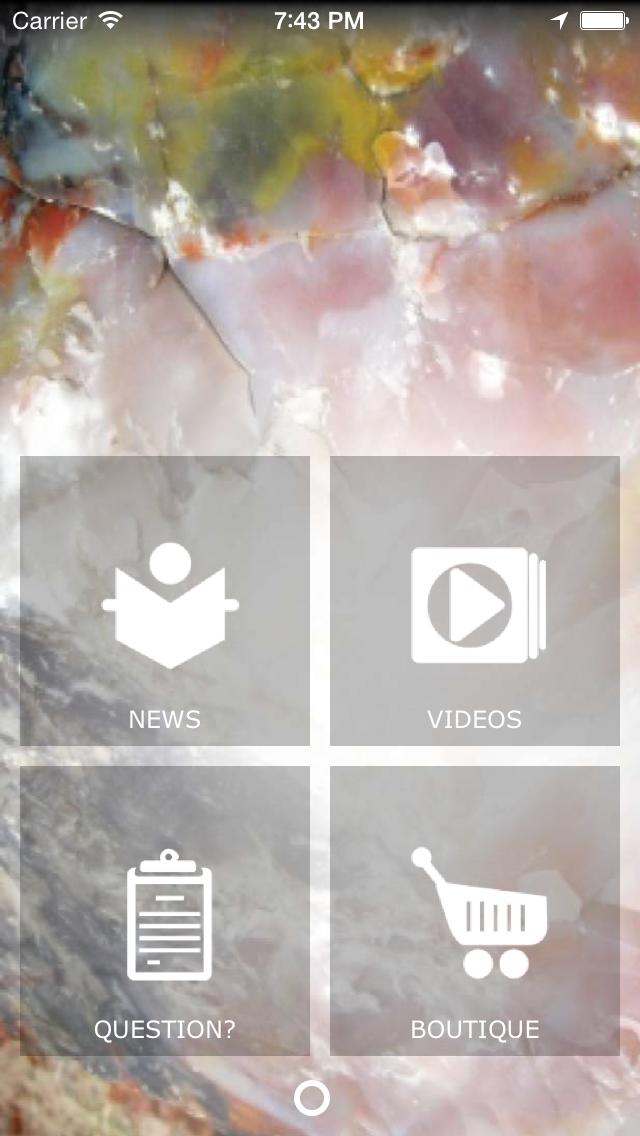640x1136 pixels.
Task: Open the Videos tile
Action: point(475,601)
